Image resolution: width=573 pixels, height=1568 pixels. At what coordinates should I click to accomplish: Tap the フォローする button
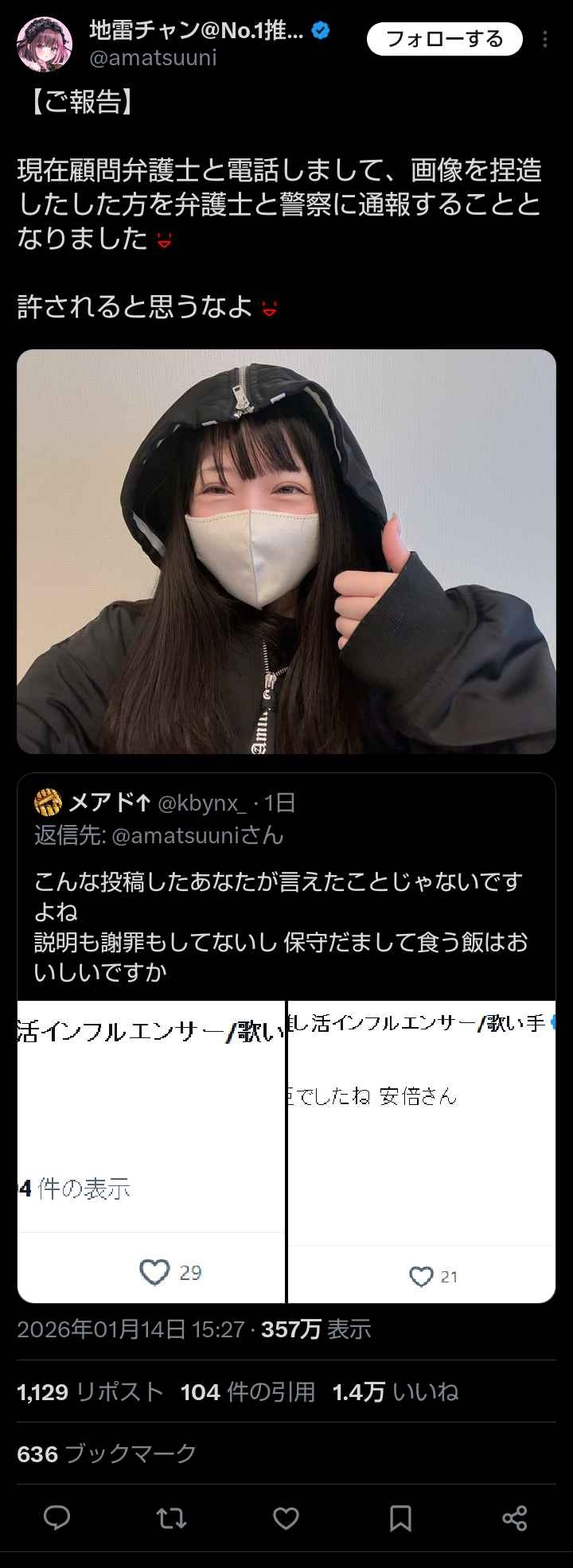click(x=444, y=39)
